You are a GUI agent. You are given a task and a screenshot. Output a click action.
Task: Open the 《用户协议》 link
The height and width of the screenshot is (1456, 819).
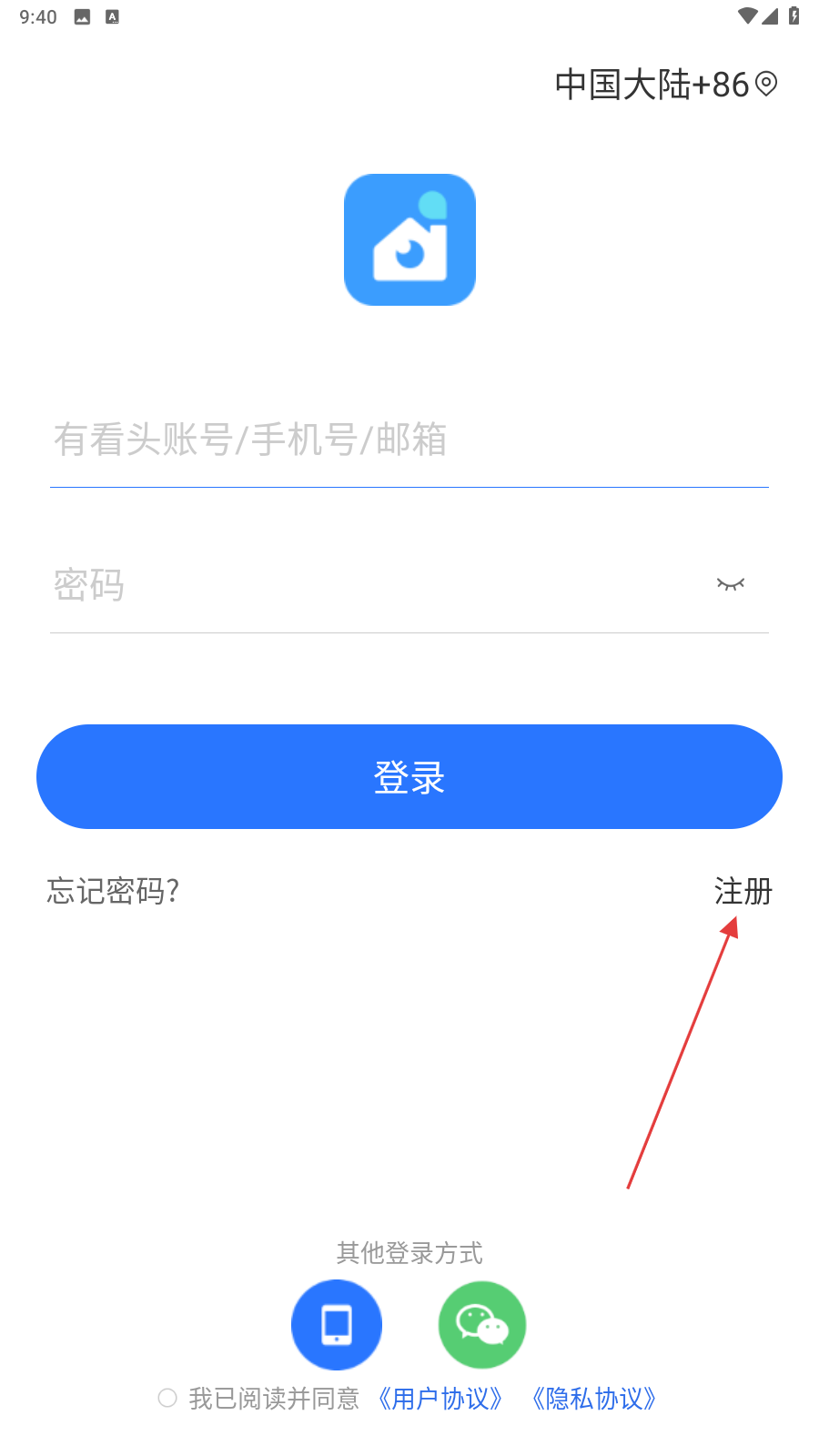[x=440, y=1399]
